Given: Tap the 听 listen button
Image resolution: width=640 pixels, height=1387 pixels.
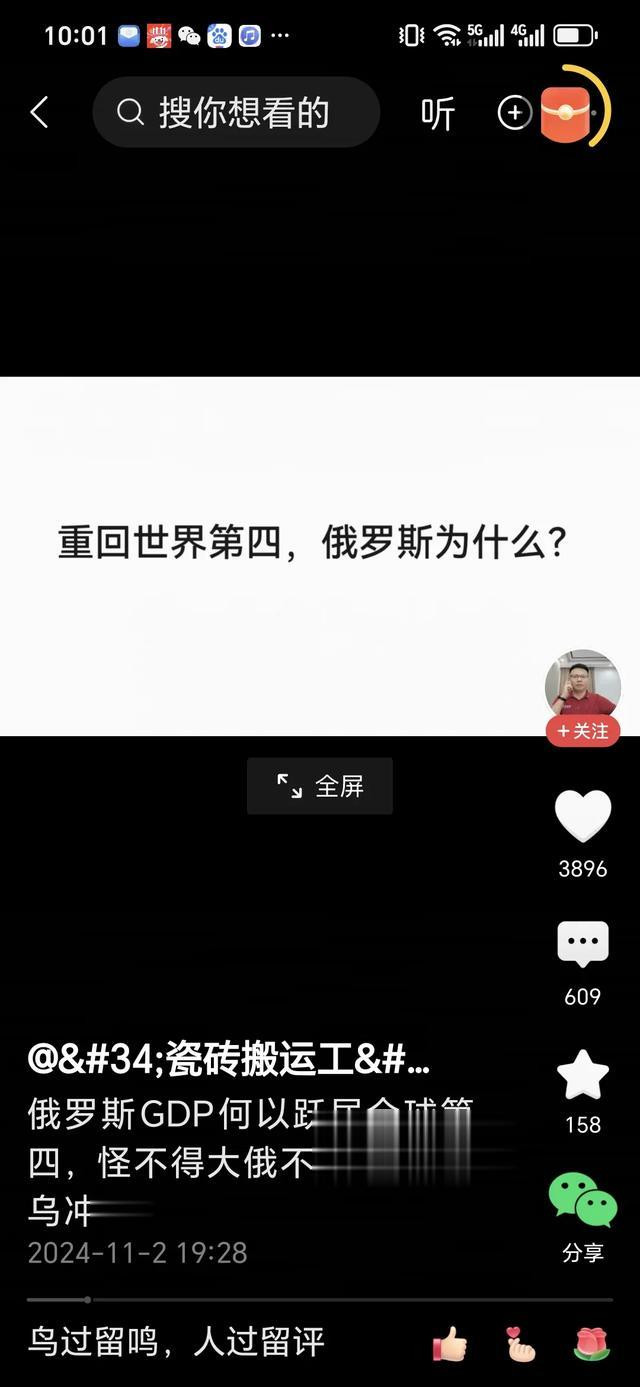Looking at the screenshot, I should click(437, 114).
